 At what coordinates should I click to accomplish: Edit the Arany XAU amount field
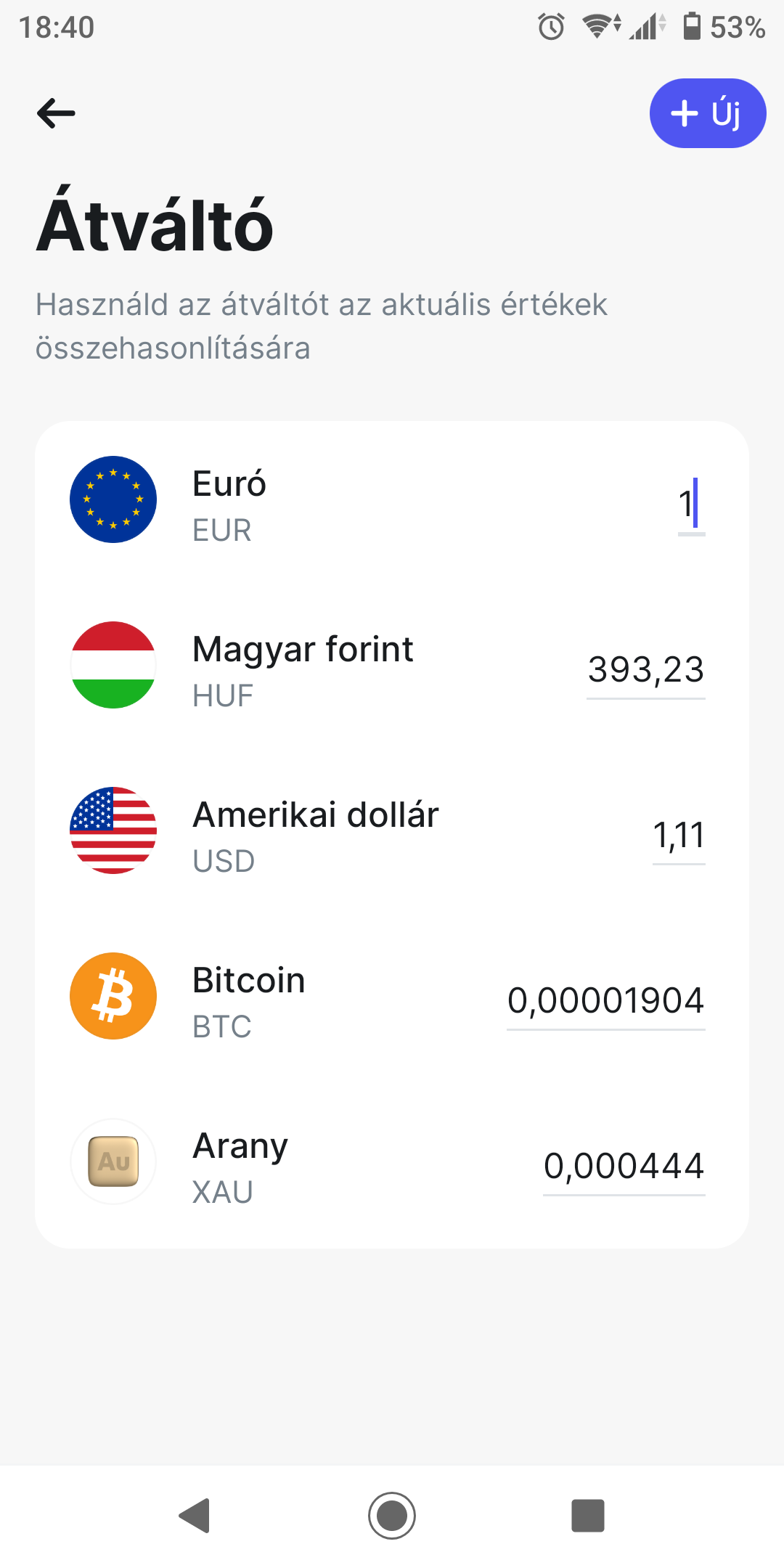(624, 1166)
